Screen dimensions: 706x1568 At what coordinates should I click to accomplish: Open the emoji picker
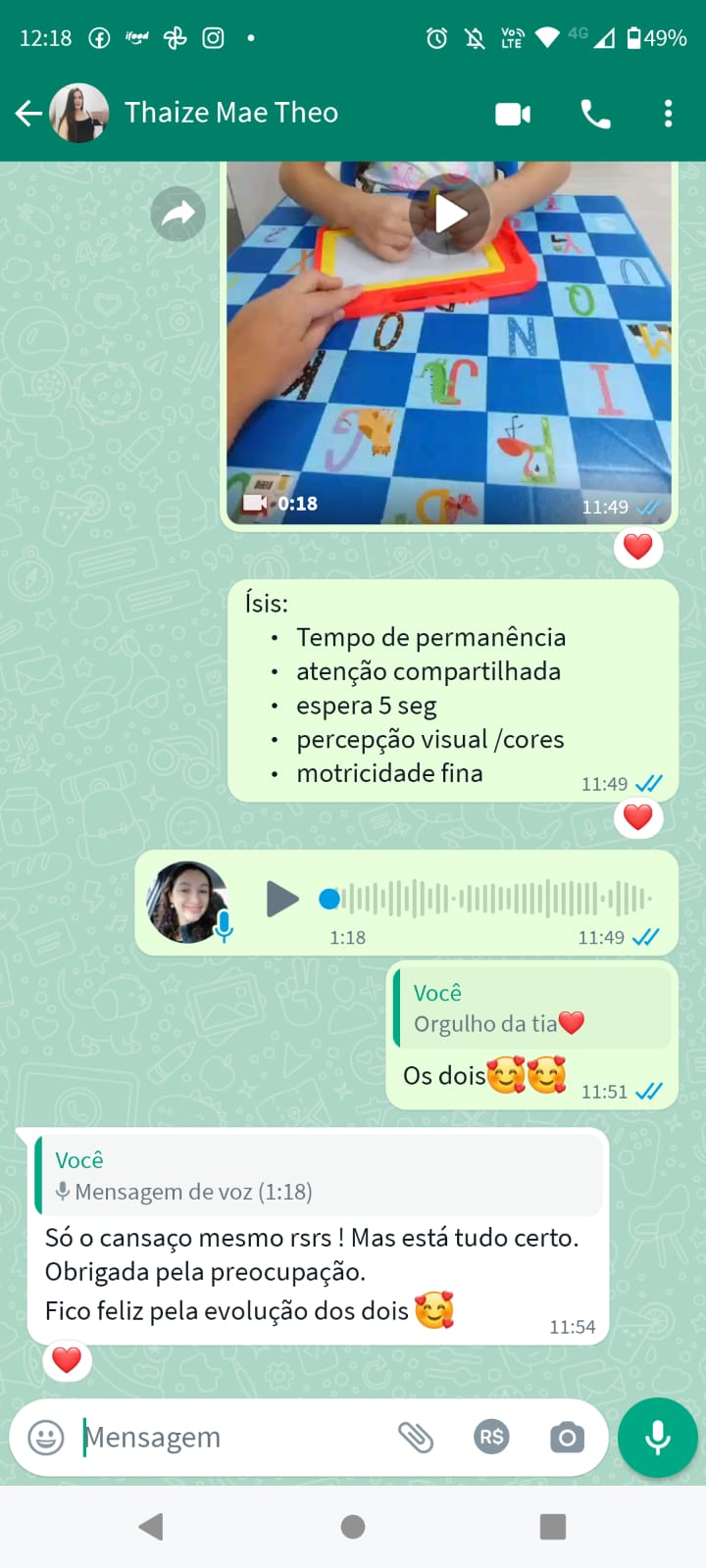(46, 1438)
